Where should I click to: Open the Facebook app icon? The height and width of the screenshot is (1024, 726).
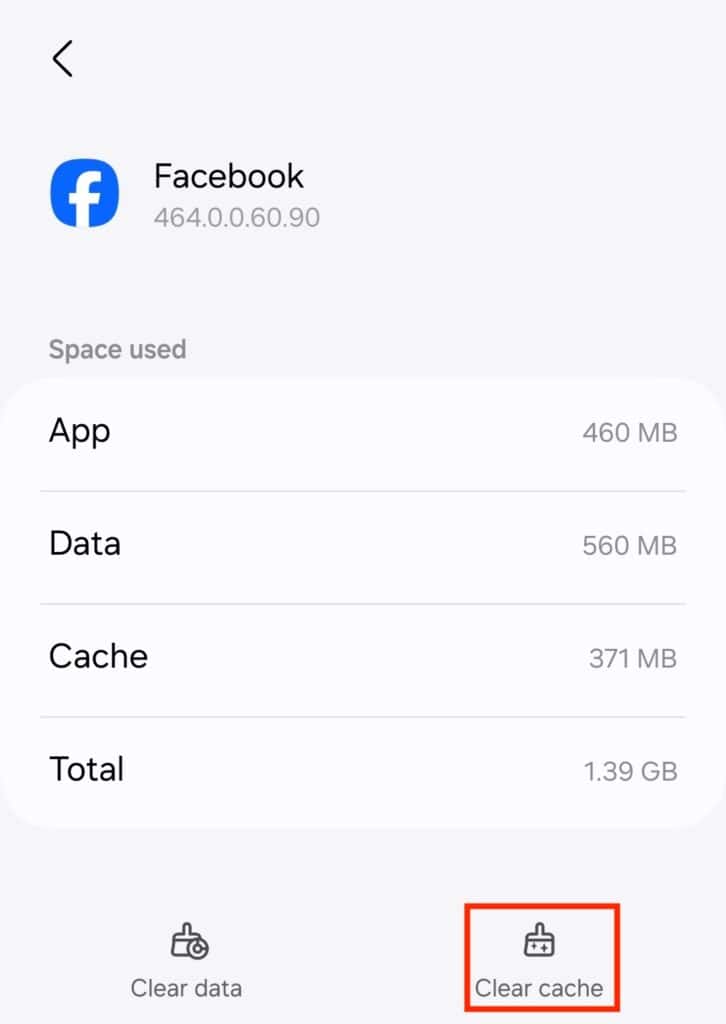84,192
